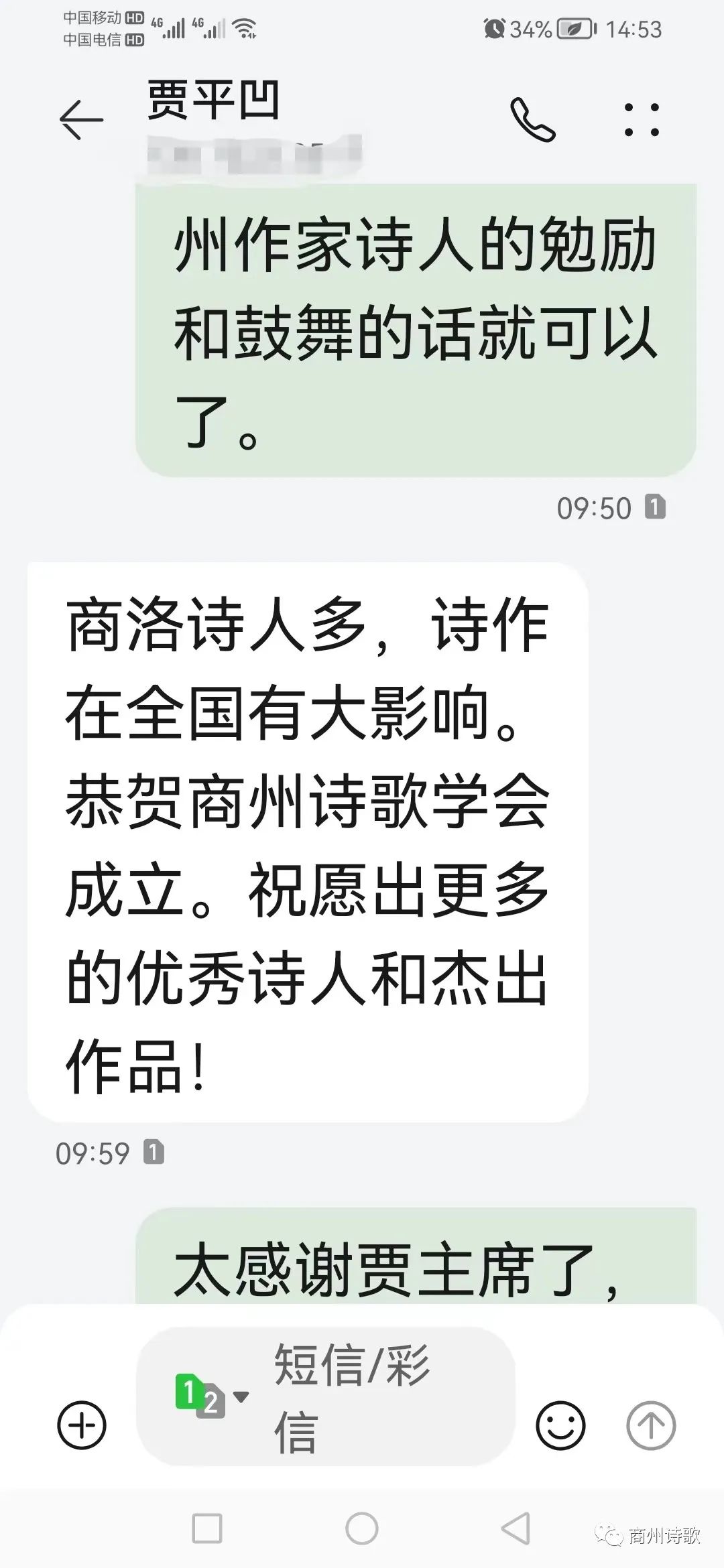Call 贾平凹 via the phone icon
The image size is (724, 1568).
point(533,119)
